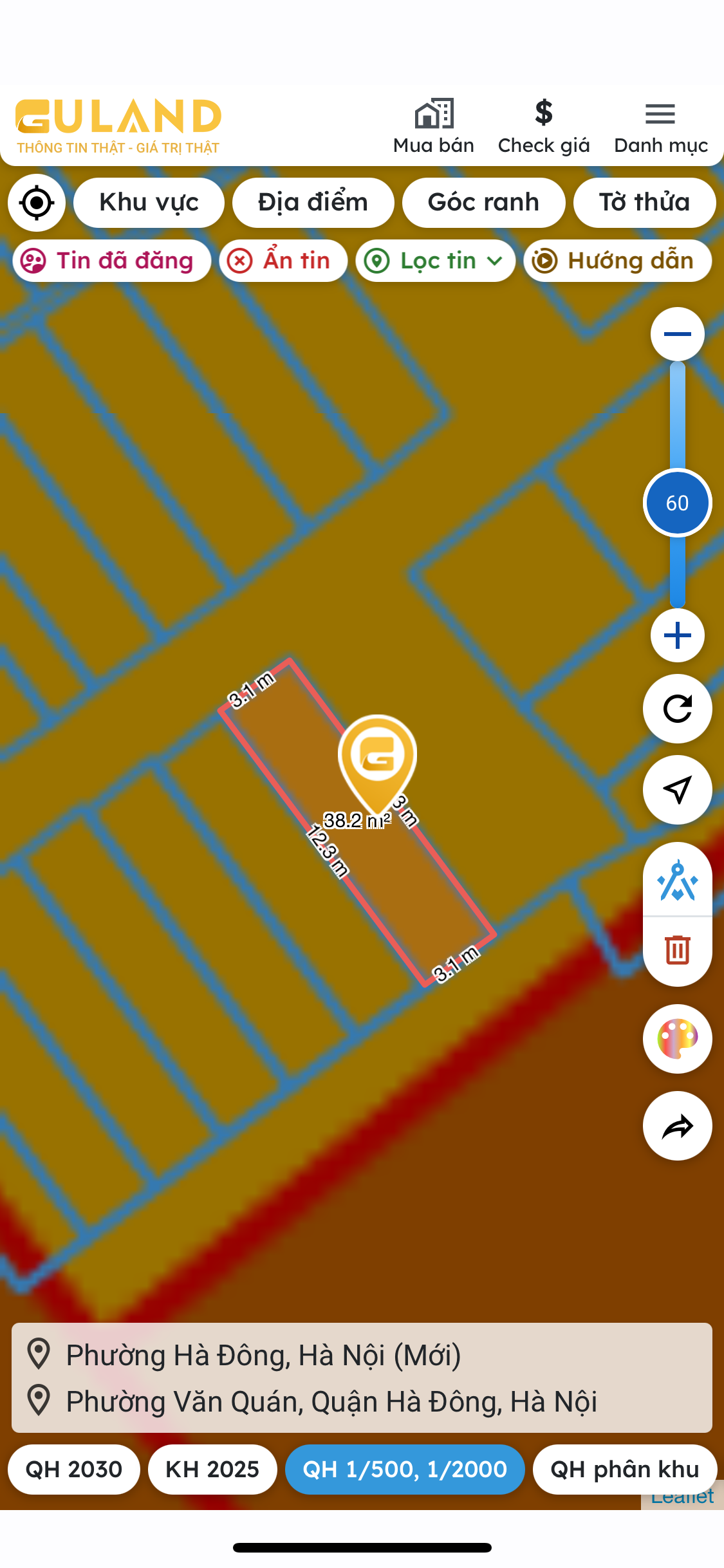Hide listings with Ẩn tin
The height and width of the screenshot is (1568, 724).
[283, 261]
